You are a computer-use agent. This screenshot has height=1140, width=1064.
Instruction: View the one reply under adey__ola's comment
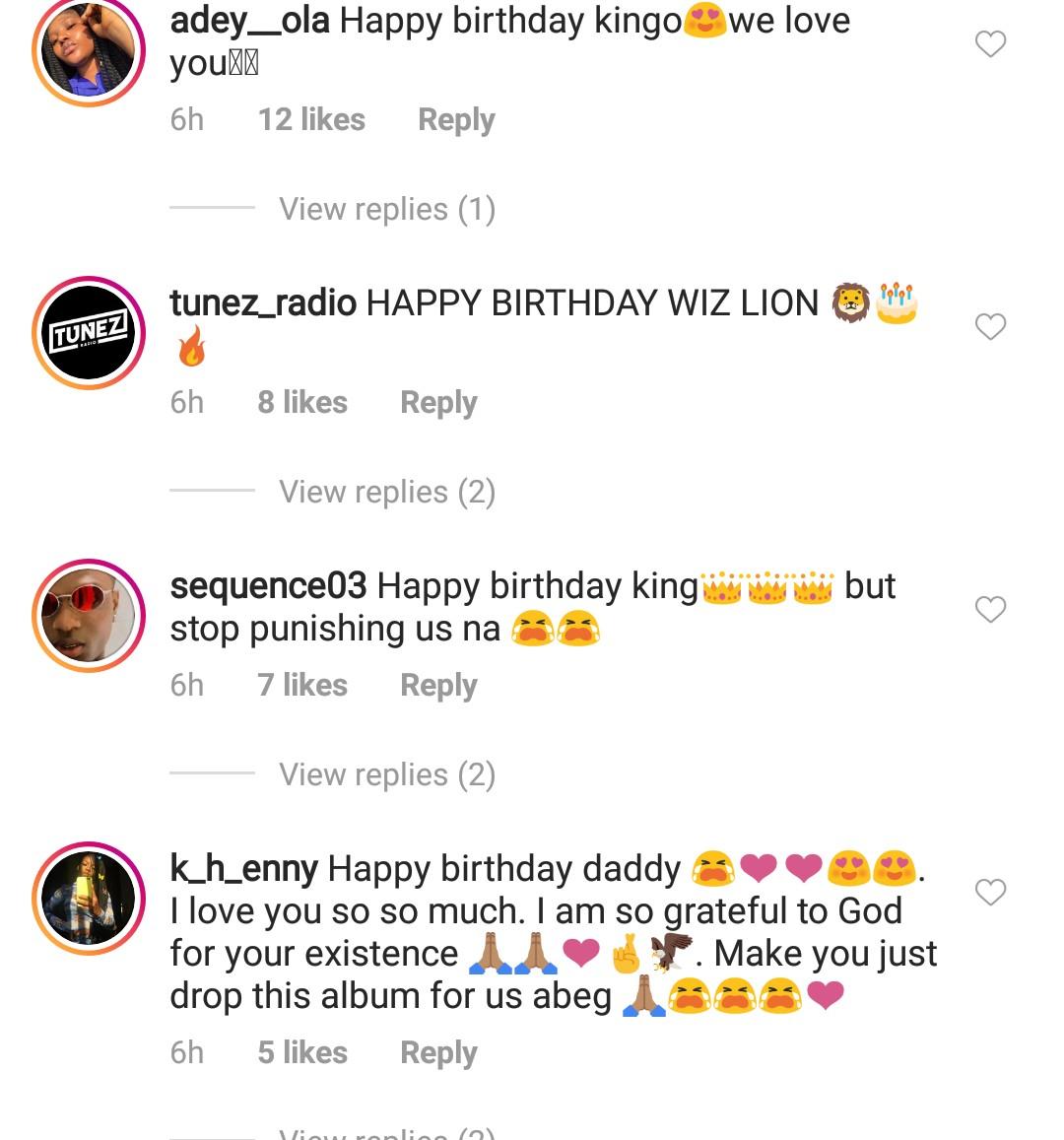coord(386,210)
